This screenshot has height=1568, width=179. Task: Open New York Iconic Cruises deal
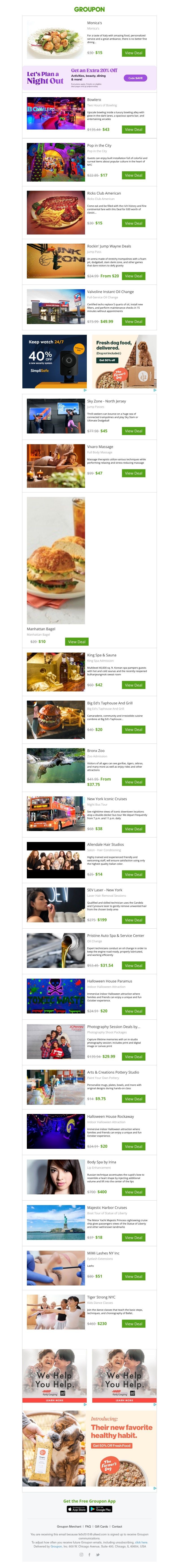tap(133, 829)
